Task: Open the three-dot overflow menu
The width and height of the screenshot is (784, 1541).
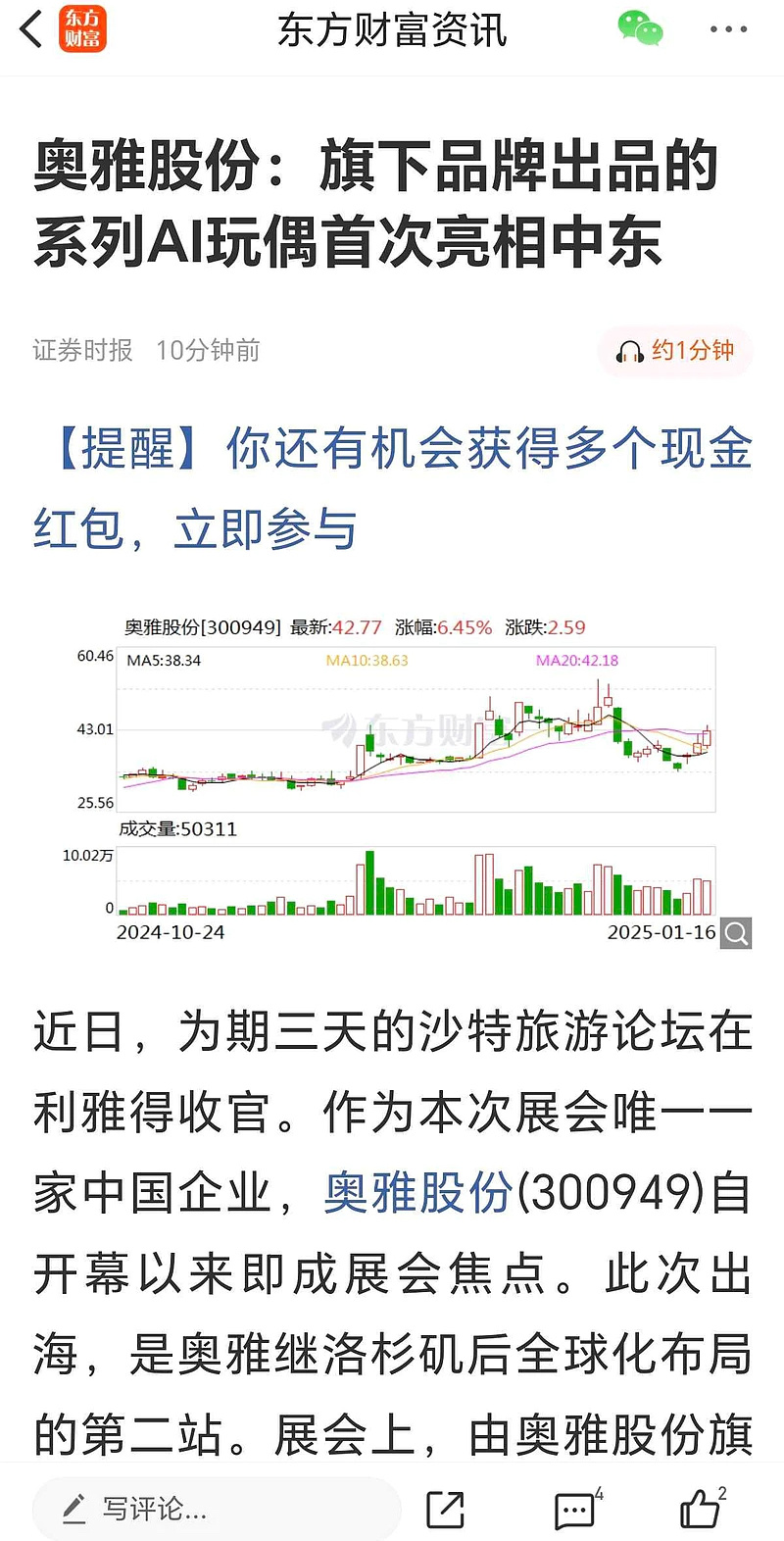Action: (x=728, y=29)
